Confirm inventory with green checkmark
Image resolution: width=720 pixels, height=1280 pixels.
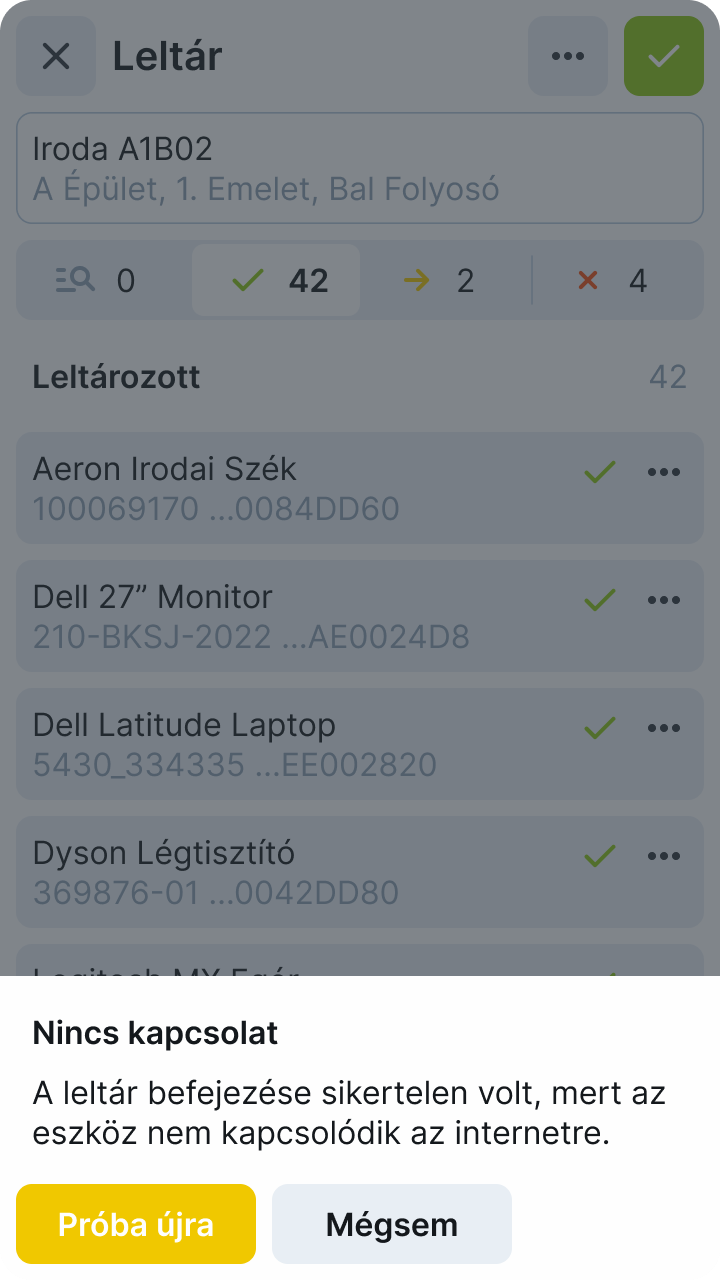664,56
